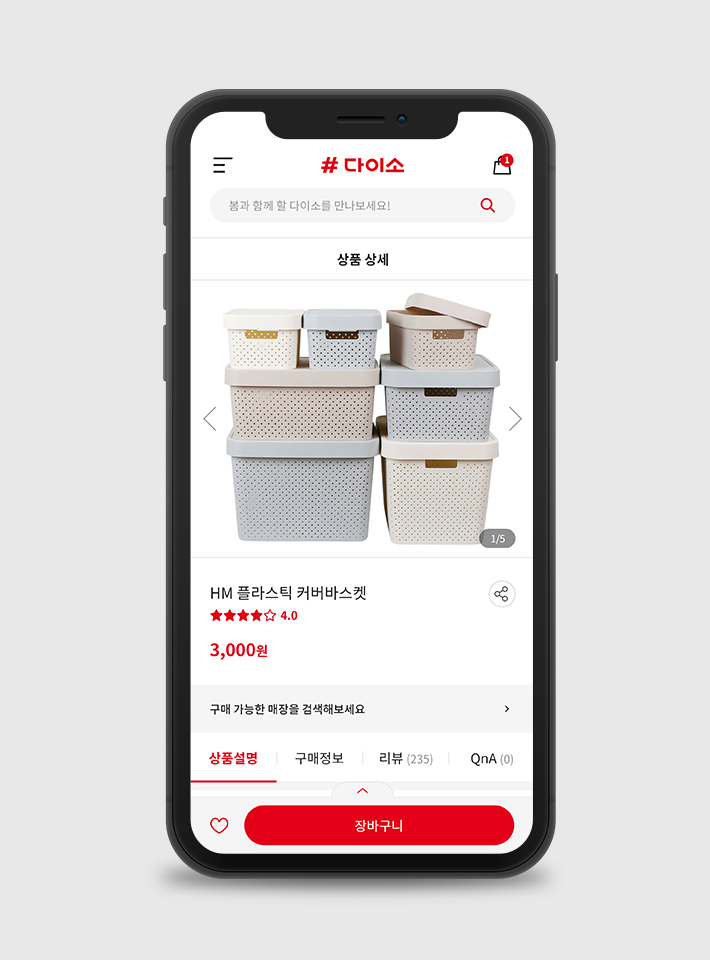Open the hamburger menu
Image resolution: width=710 pixels, height=960 pixels.
[222, 166]
